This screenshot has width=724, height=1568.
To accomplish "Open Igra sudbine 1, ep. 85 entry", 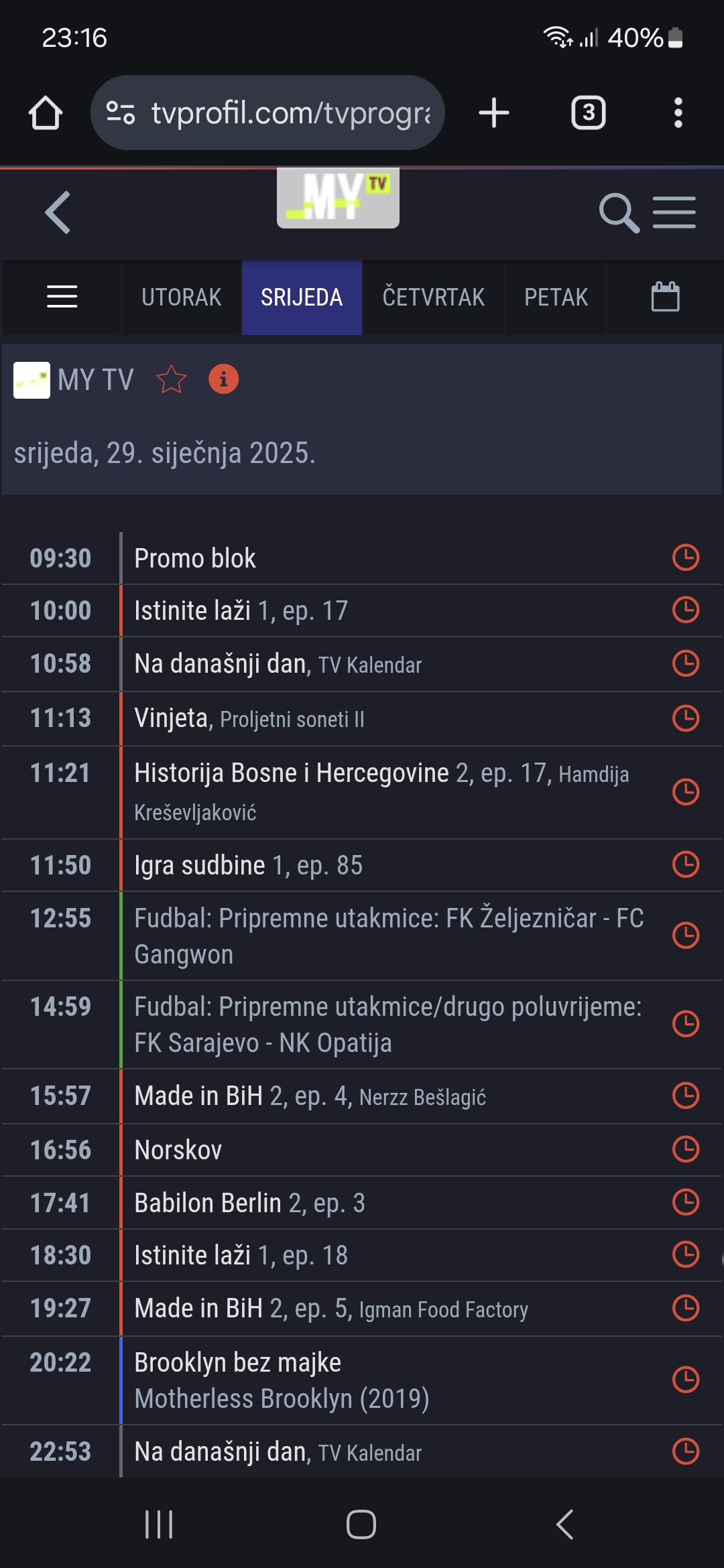I will [248, 865].
